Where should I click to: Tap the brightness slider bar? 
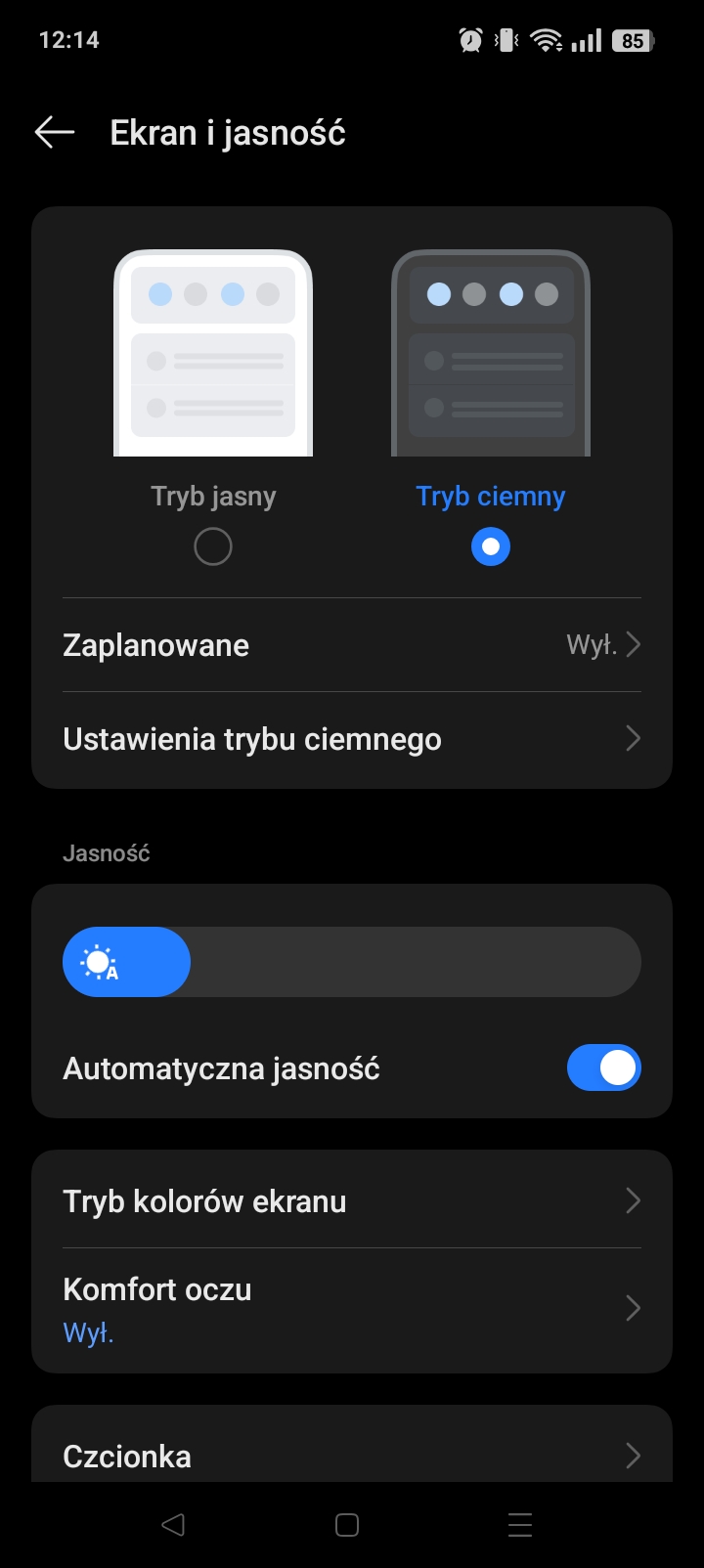point(352,962)
